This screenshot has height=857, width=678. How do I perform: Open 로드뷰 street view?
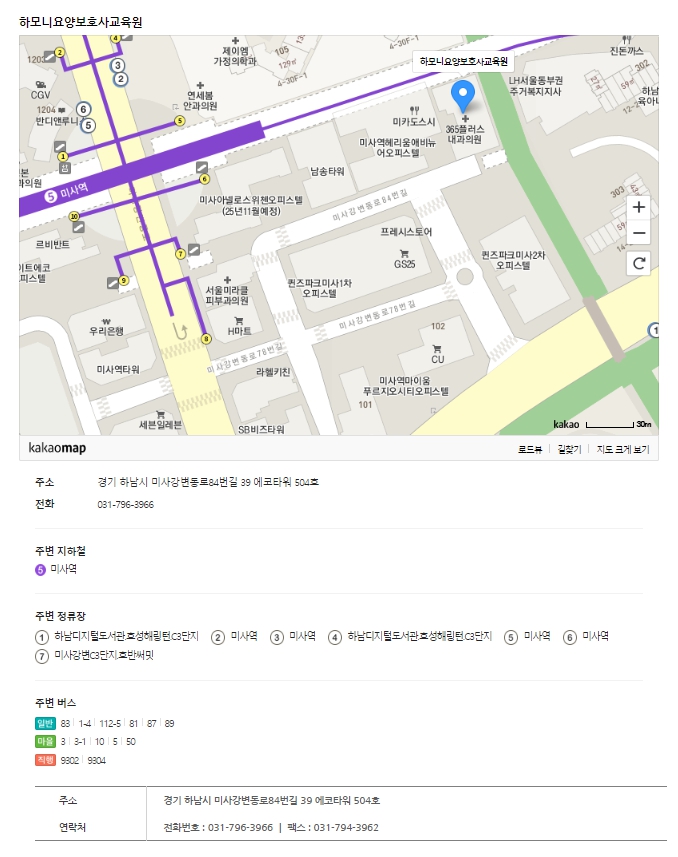(x=530, y=449)
